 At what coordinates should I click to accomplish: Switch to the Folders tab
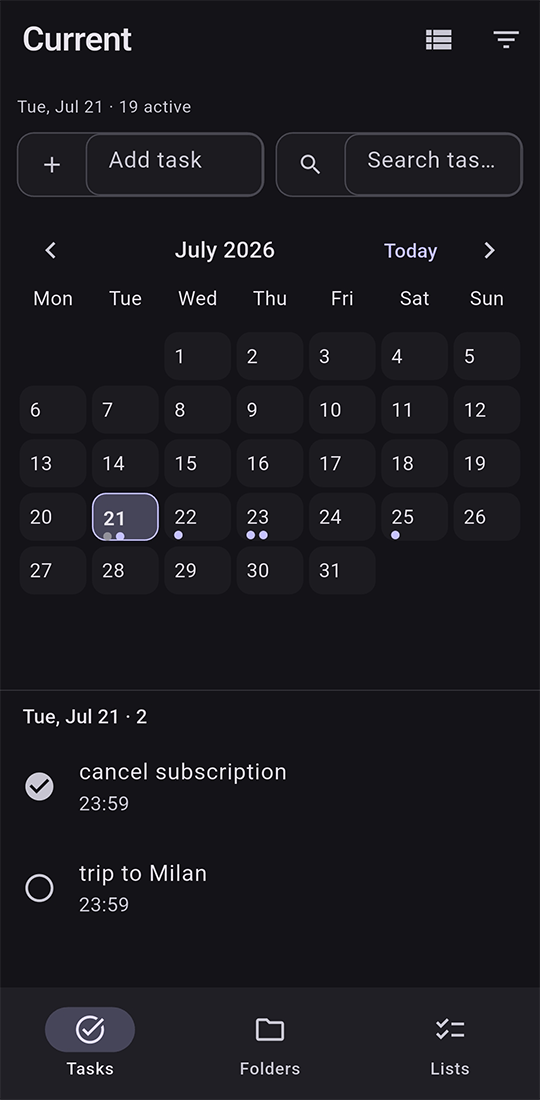[x=270, y=1042]
